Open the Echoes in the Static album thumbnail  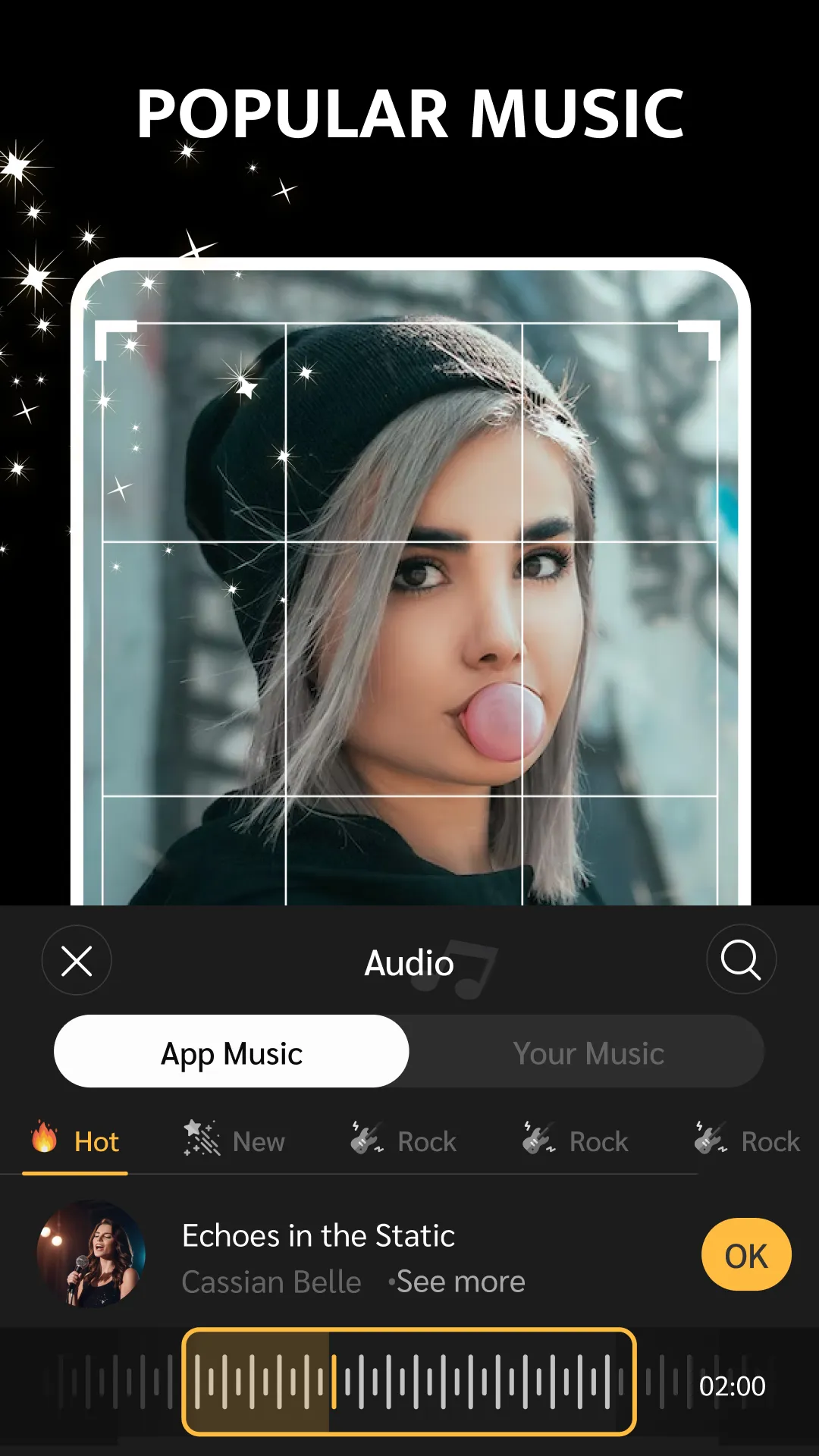click(94, 1256)
